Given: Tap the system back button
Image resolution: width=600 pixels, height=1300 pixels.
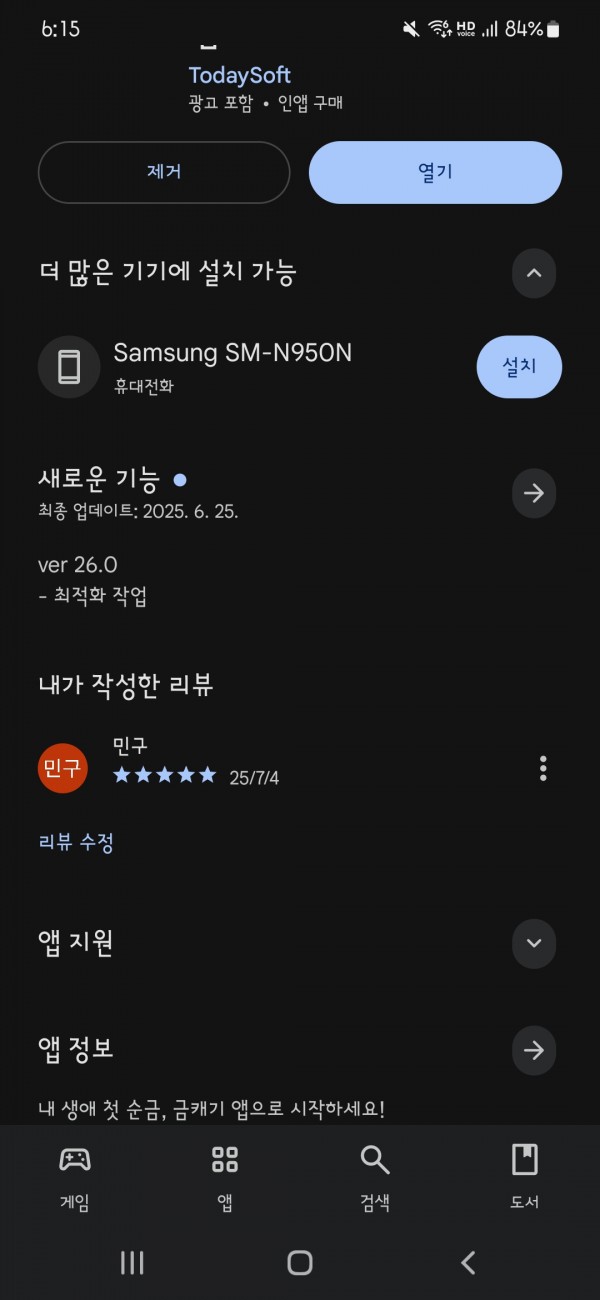Looking at the screenshot, I should pos(468,1263).
